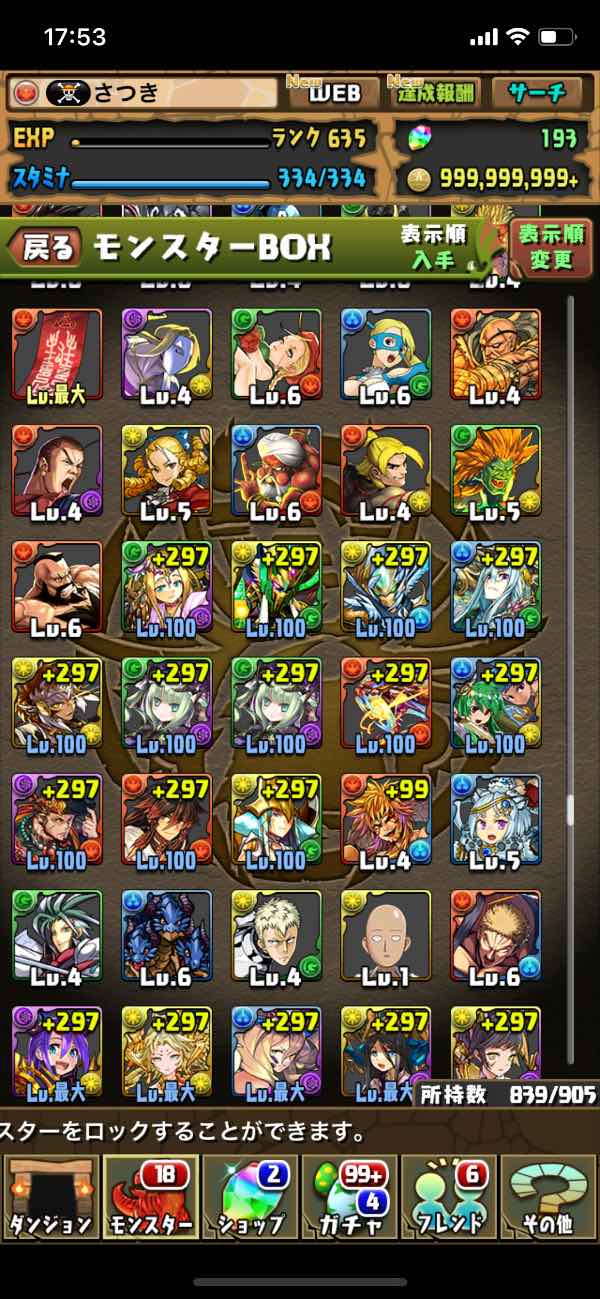The image size is (600, 1299).
Task: Select the white-haired Lv.5 girl monster
Action: tap(496, 820)
